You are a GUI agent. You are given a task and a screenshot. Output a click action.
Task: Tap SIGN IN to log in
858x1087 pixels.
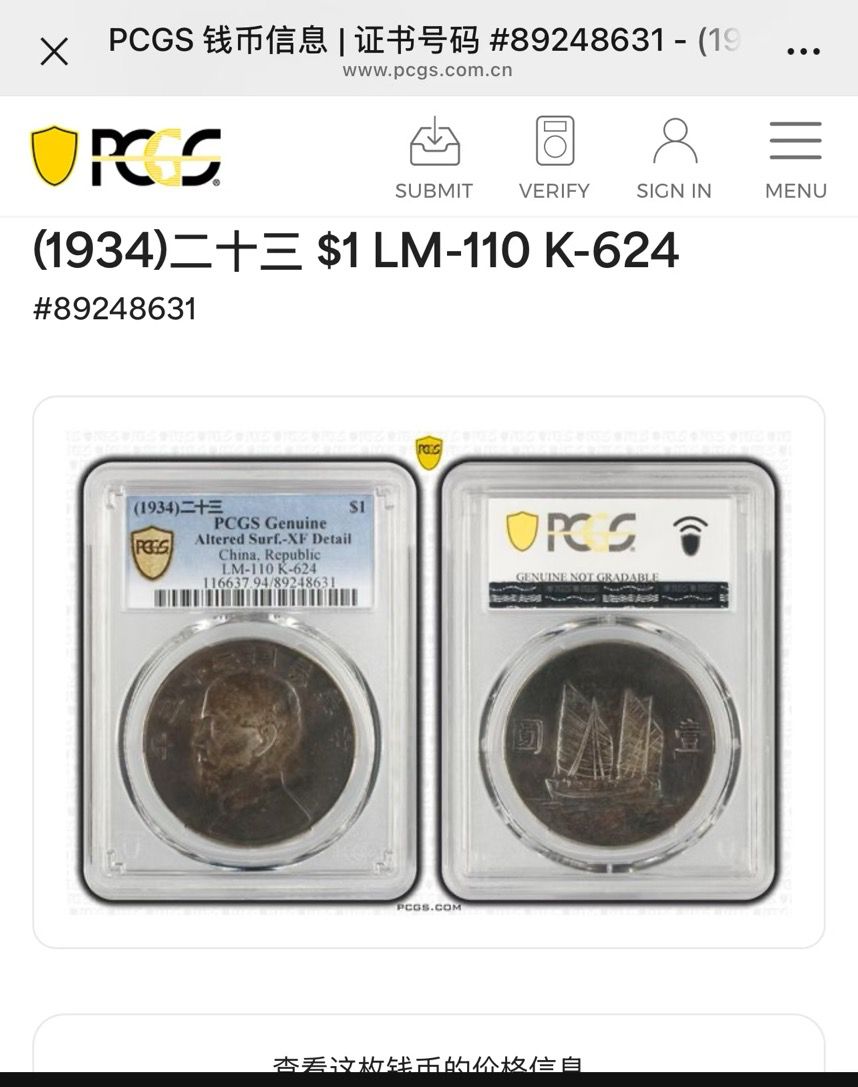click(x=674, y=158)
